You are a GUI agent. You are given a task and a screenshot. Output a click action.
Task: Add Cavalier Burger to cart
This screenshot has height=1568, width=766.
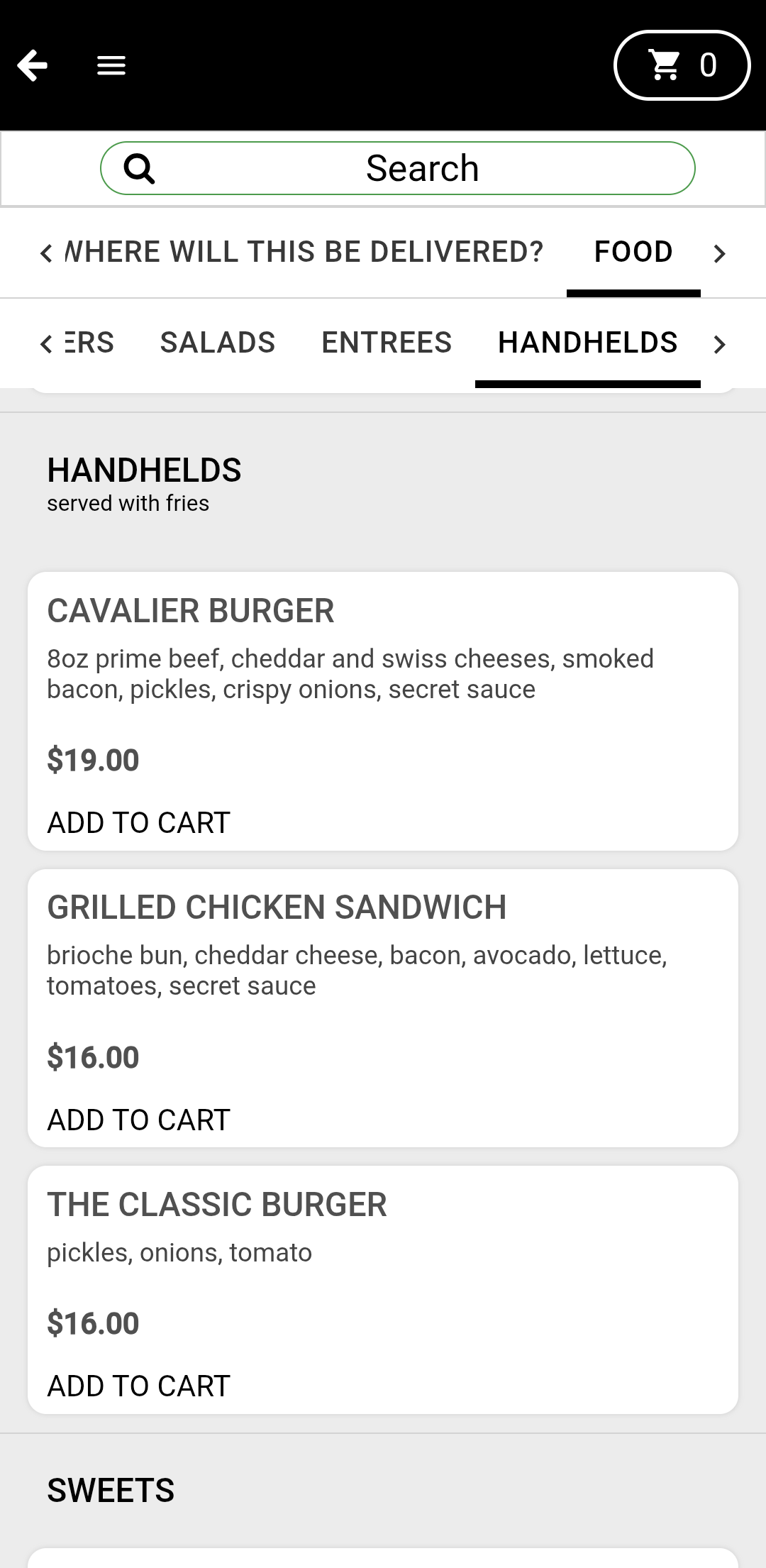pos(139,822)
